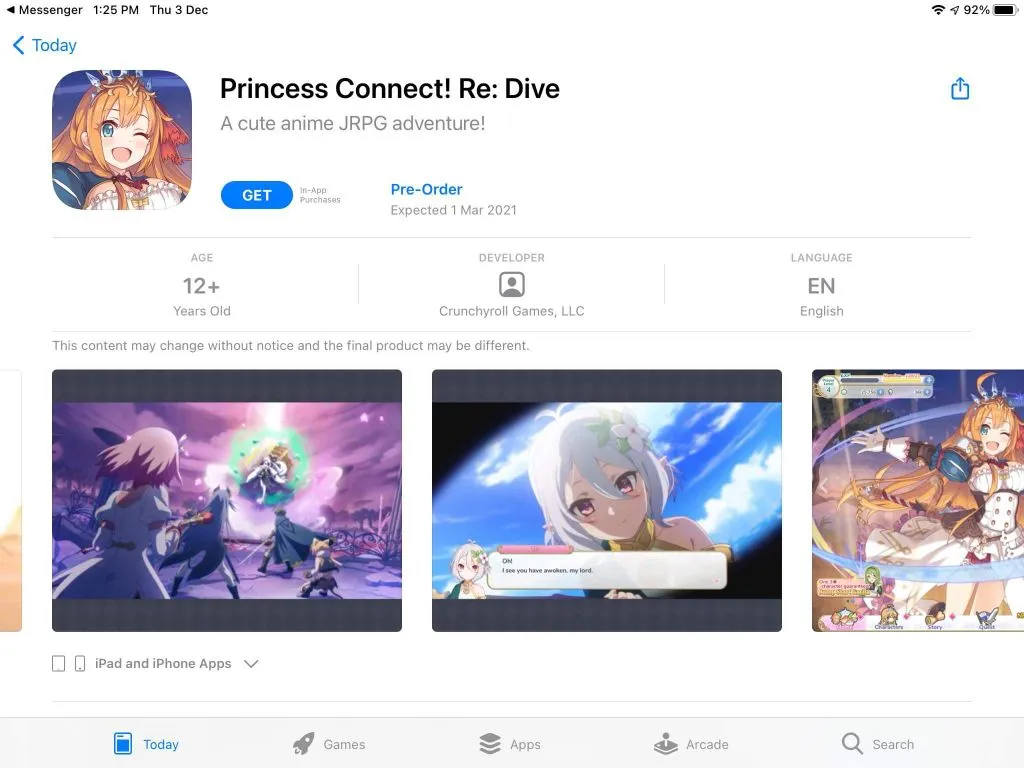Return to Messenger app via status bar
This screenshot has height=768, width=1024.
point(45,10)
